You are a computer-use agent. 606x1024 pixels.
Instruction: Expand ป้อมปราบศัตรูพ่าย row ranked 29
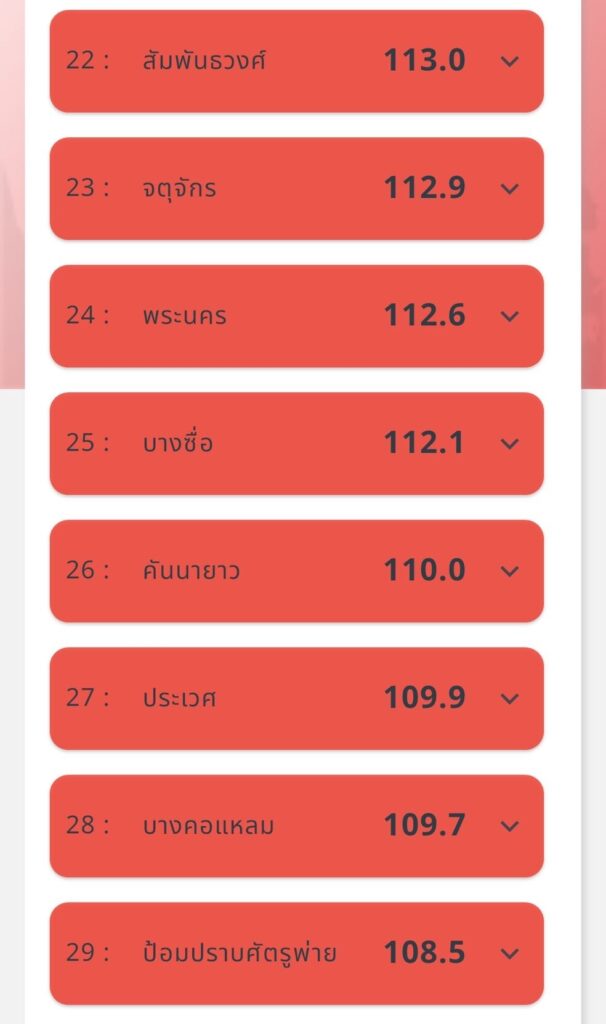coord(510,953)
